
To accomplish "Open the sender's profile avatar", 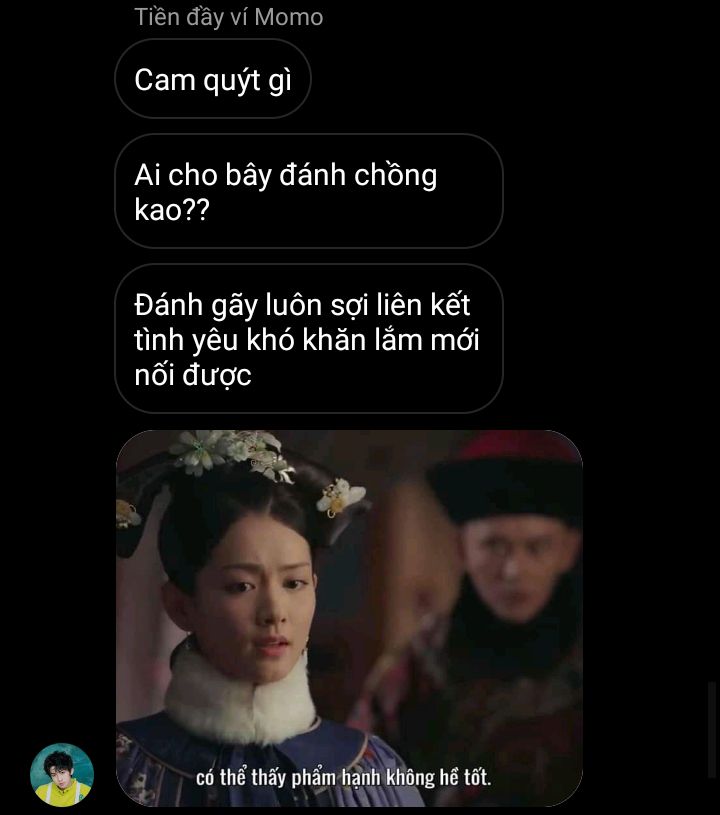I will pyautogui.click(x=62, y=774).
